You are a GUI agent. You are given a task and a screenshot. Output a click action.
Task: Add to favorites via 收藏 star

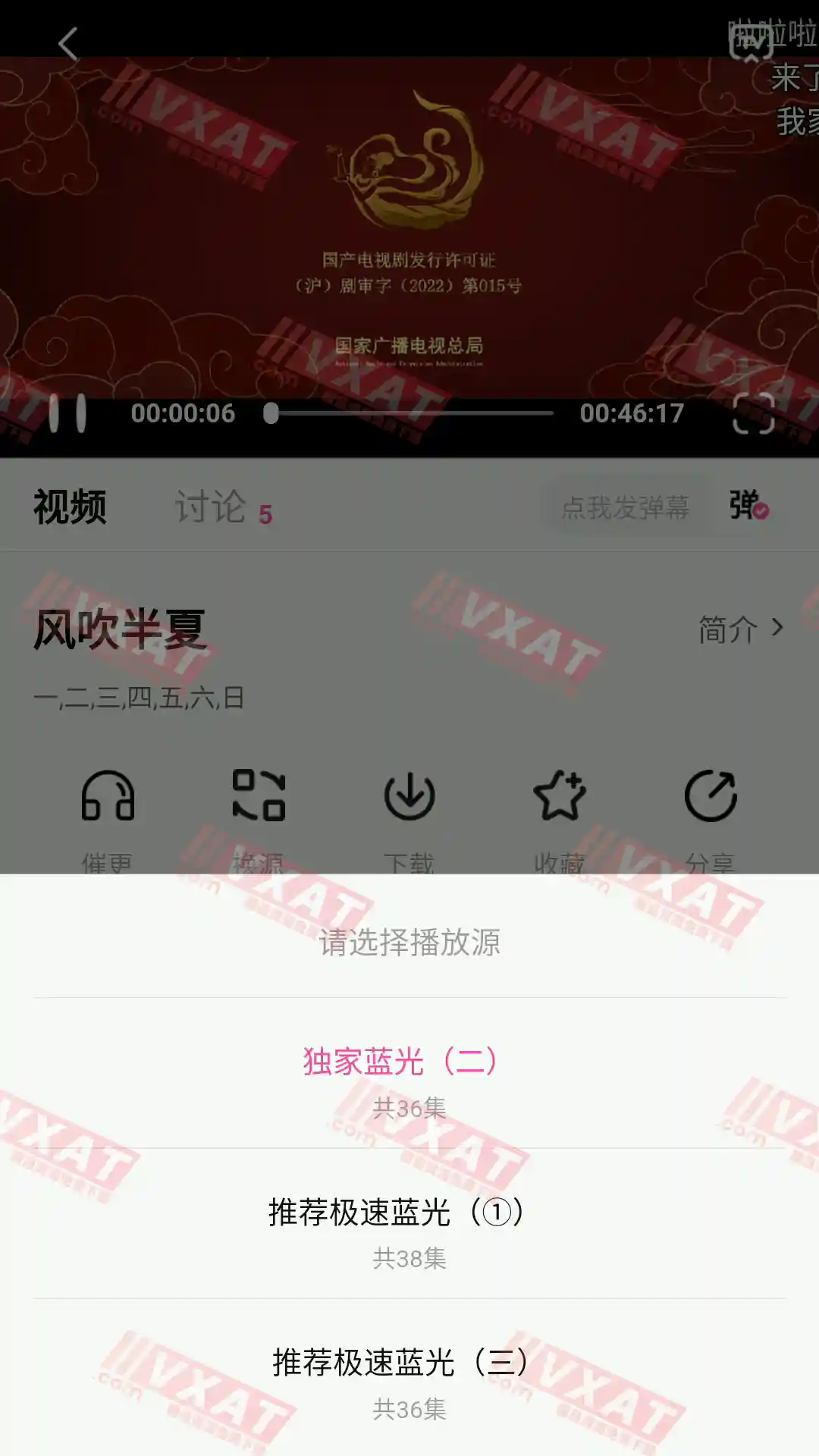(x=560, y=796)
